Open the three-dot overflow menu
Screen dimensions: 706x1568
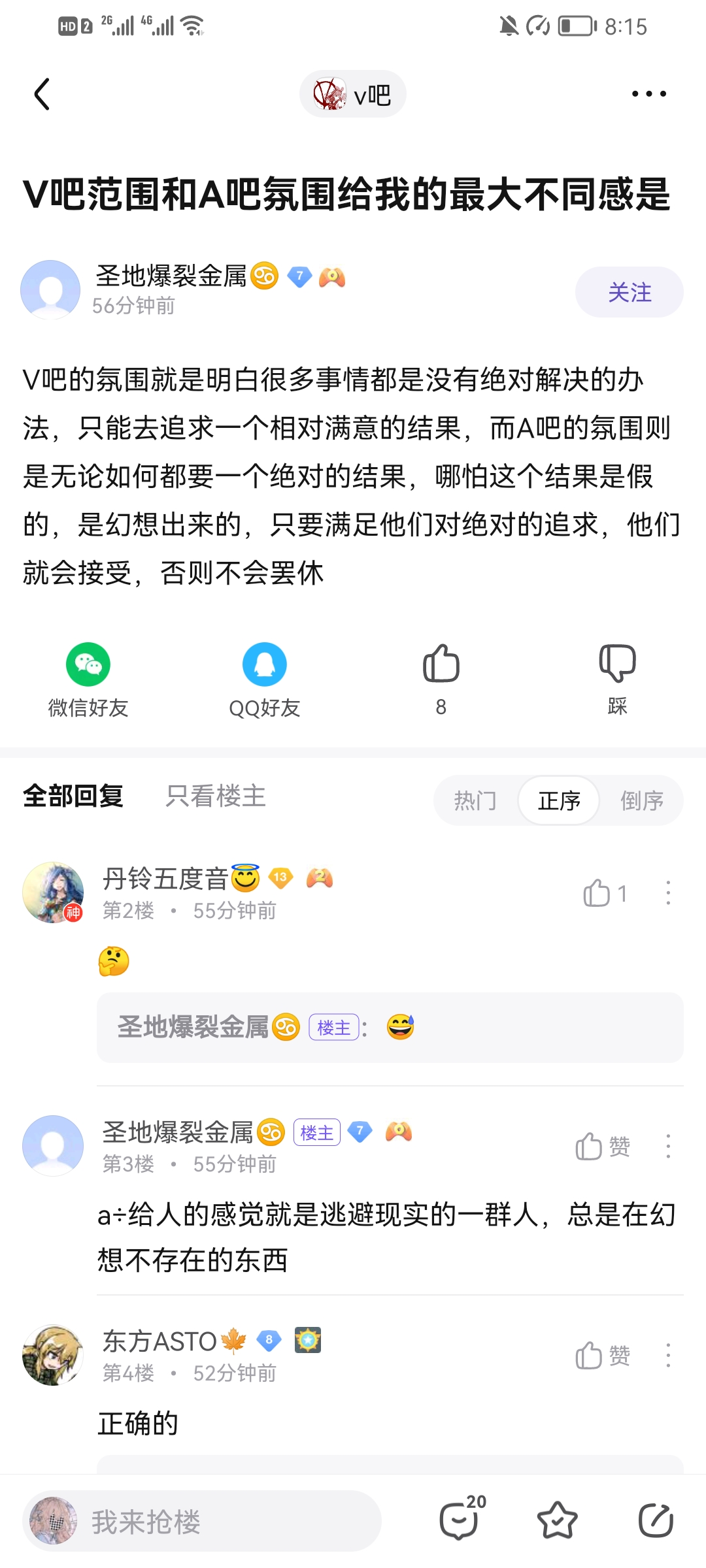[x=648, y=95]
